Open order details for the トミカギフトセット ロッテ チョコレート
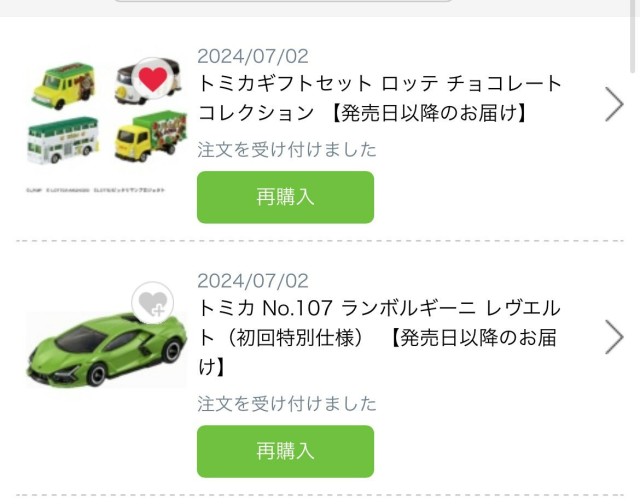 (613, 104)
